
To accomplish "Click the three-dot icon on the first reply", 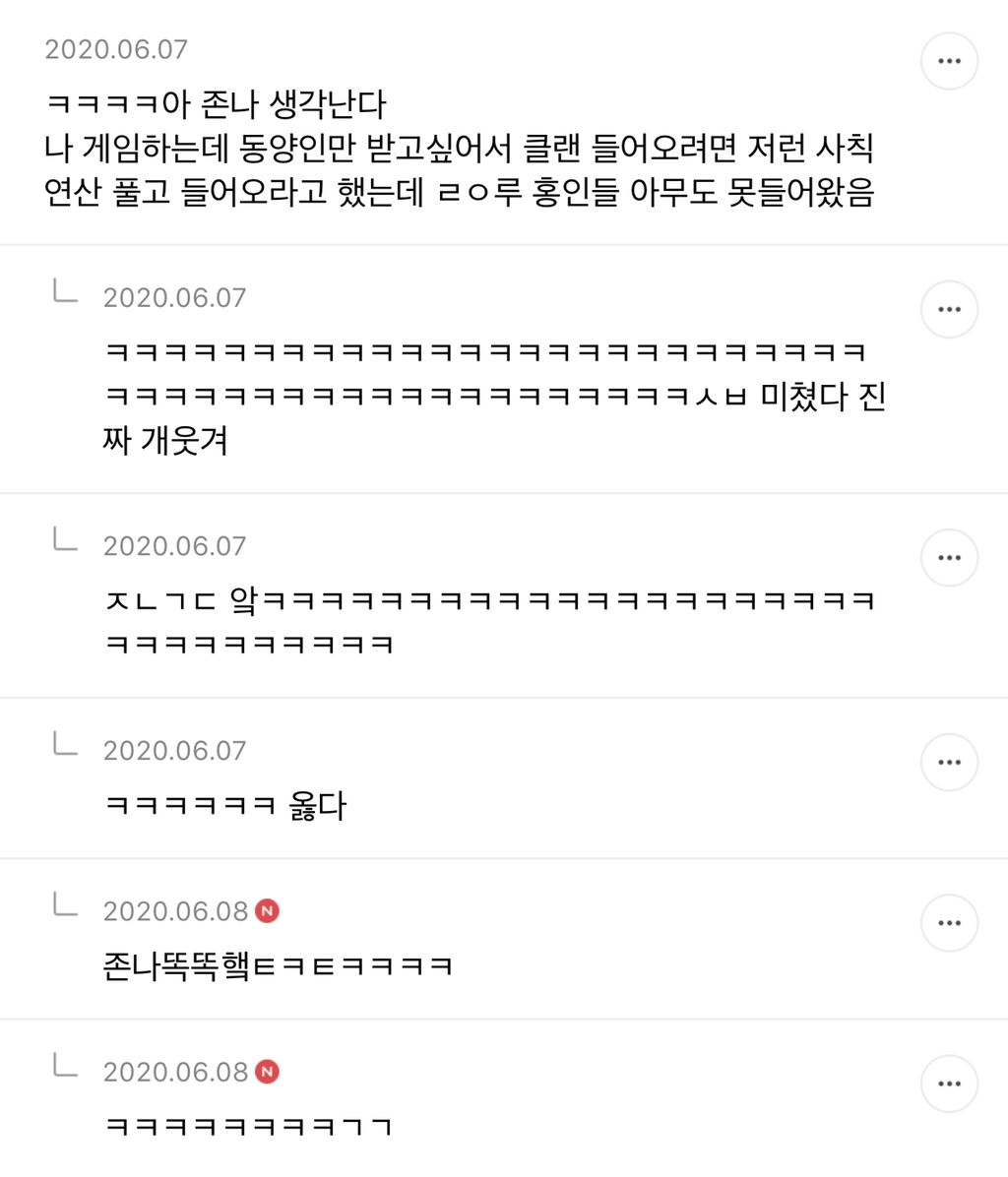I will point(948,309).
